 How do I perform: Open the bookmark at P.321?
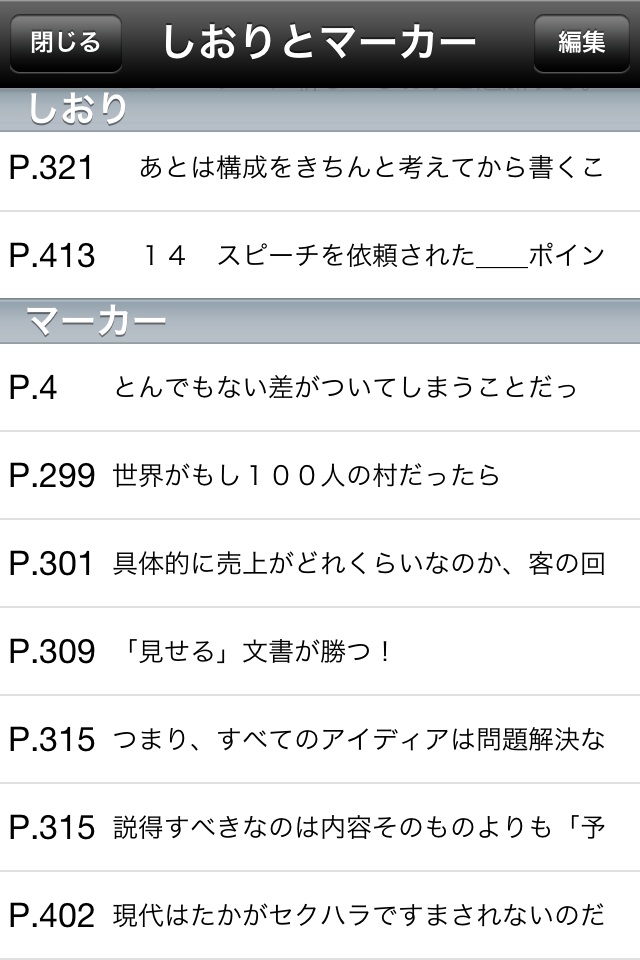tap(320, 168)
